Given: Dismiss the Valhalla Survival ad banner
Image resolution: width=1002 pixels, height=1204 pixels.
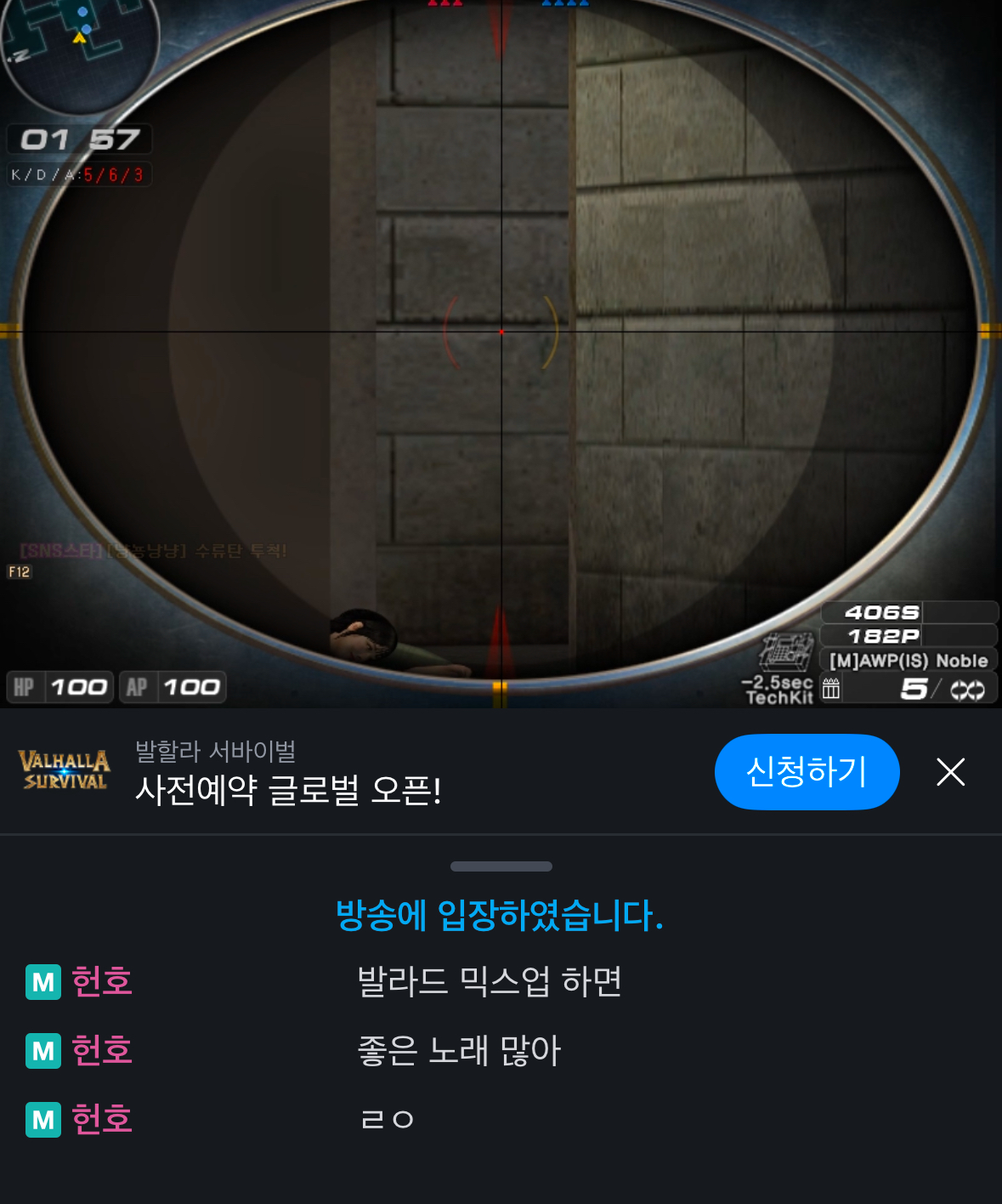Looking at the screenshot, I should (950, 772).
